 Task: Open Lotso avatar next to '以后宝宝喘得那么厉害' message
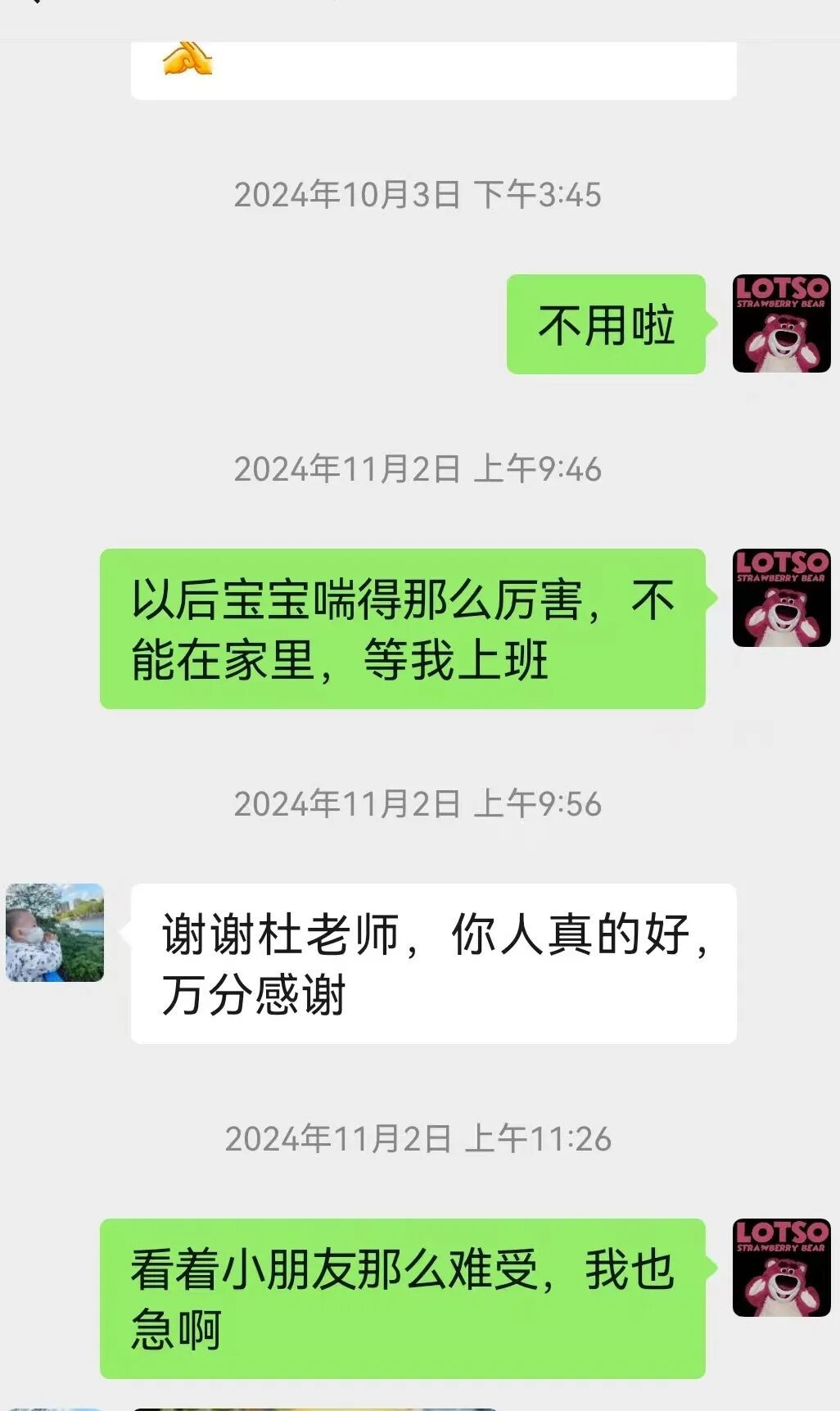(781, 598)
